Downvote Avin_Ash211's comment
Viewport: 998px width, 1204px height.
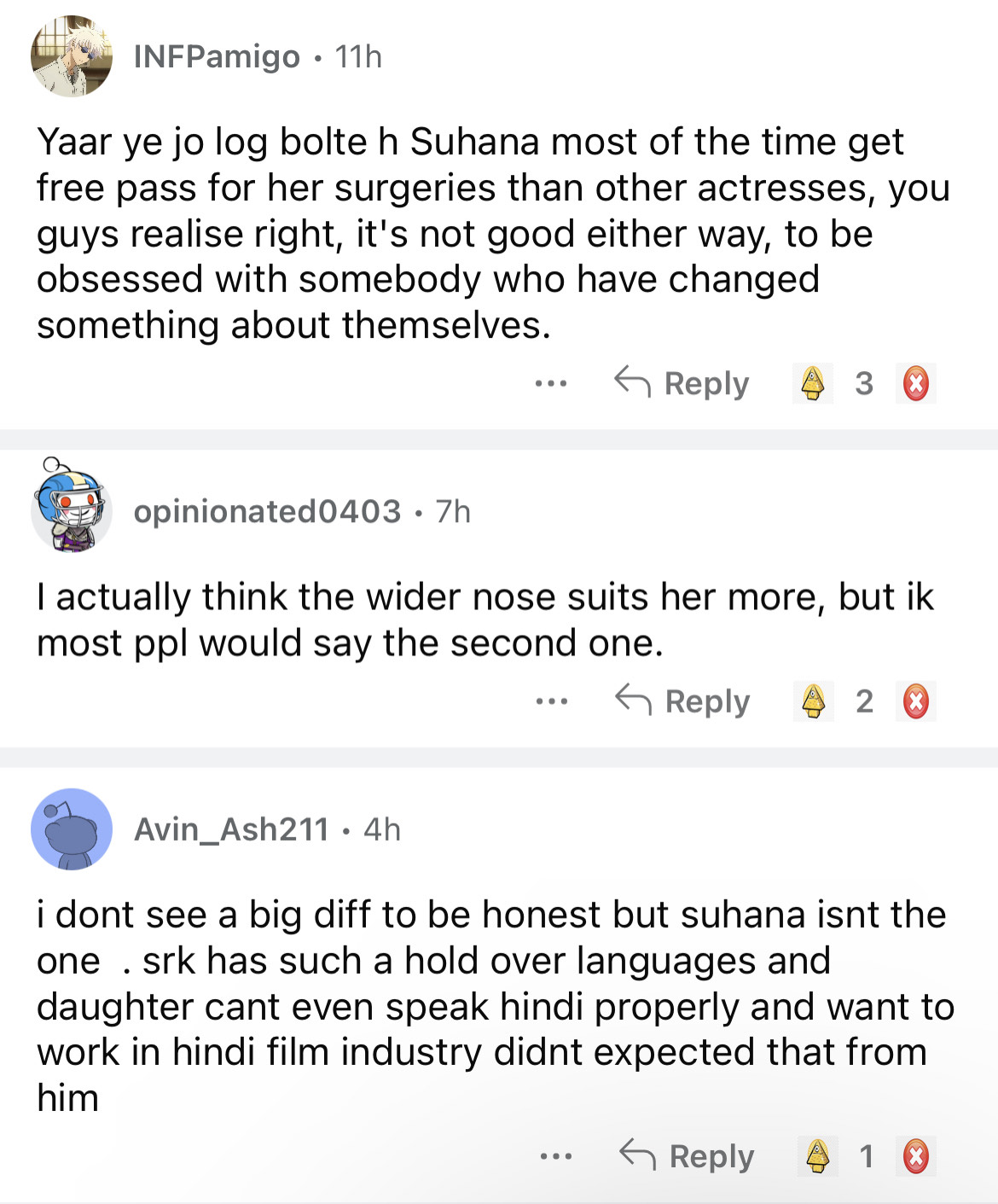coord(916,1156)
